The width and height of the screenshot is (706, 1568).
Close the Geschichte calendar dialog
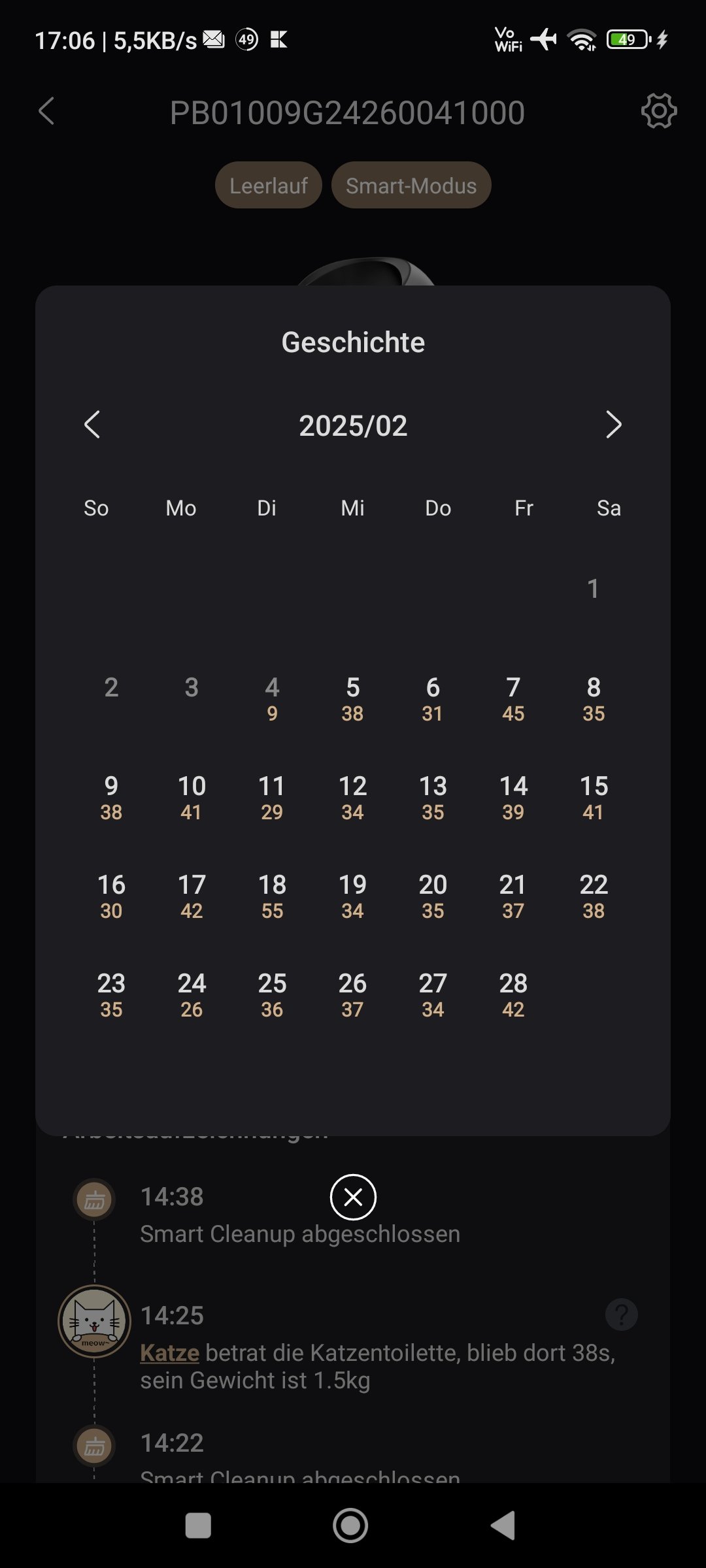pyautogui.click(x=353, y=1197)
